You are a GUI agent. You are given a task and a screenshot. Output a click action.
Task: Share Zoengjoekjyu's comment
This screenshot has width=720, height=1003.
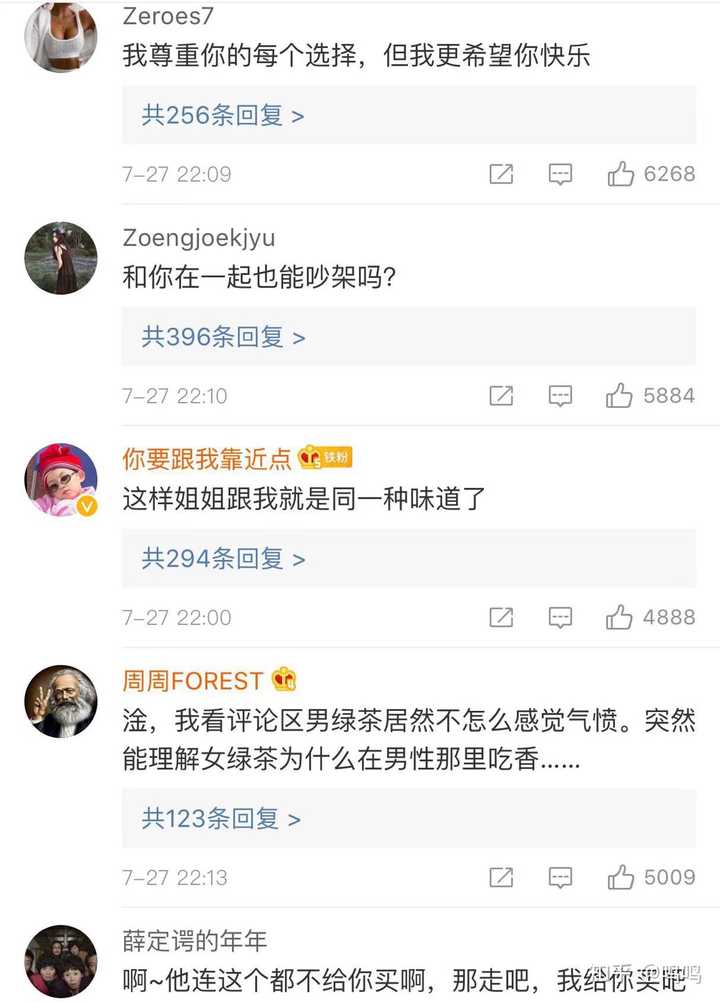(x=501, y=396)
